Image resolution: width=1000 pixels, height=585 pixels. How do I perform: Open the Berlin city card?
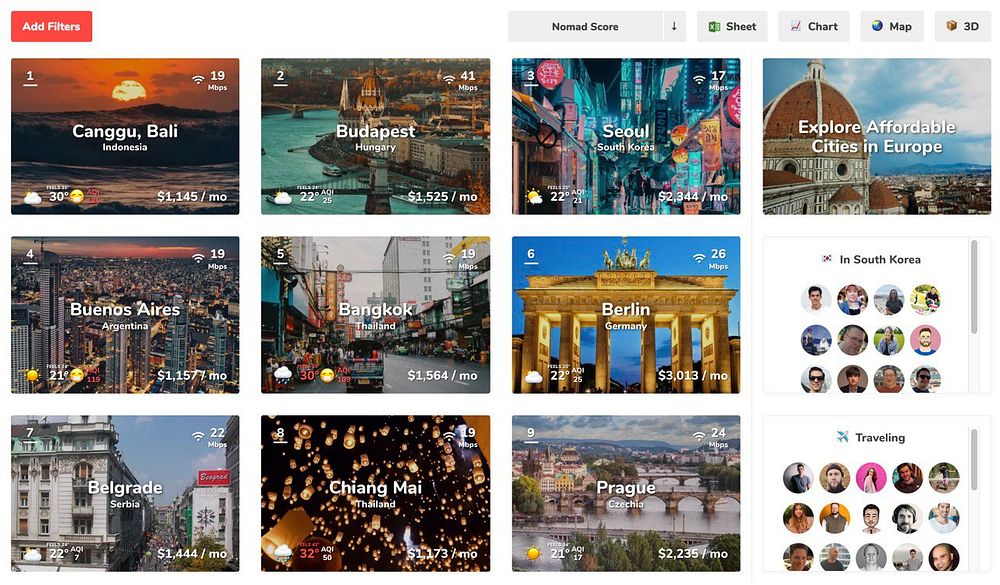626,314
